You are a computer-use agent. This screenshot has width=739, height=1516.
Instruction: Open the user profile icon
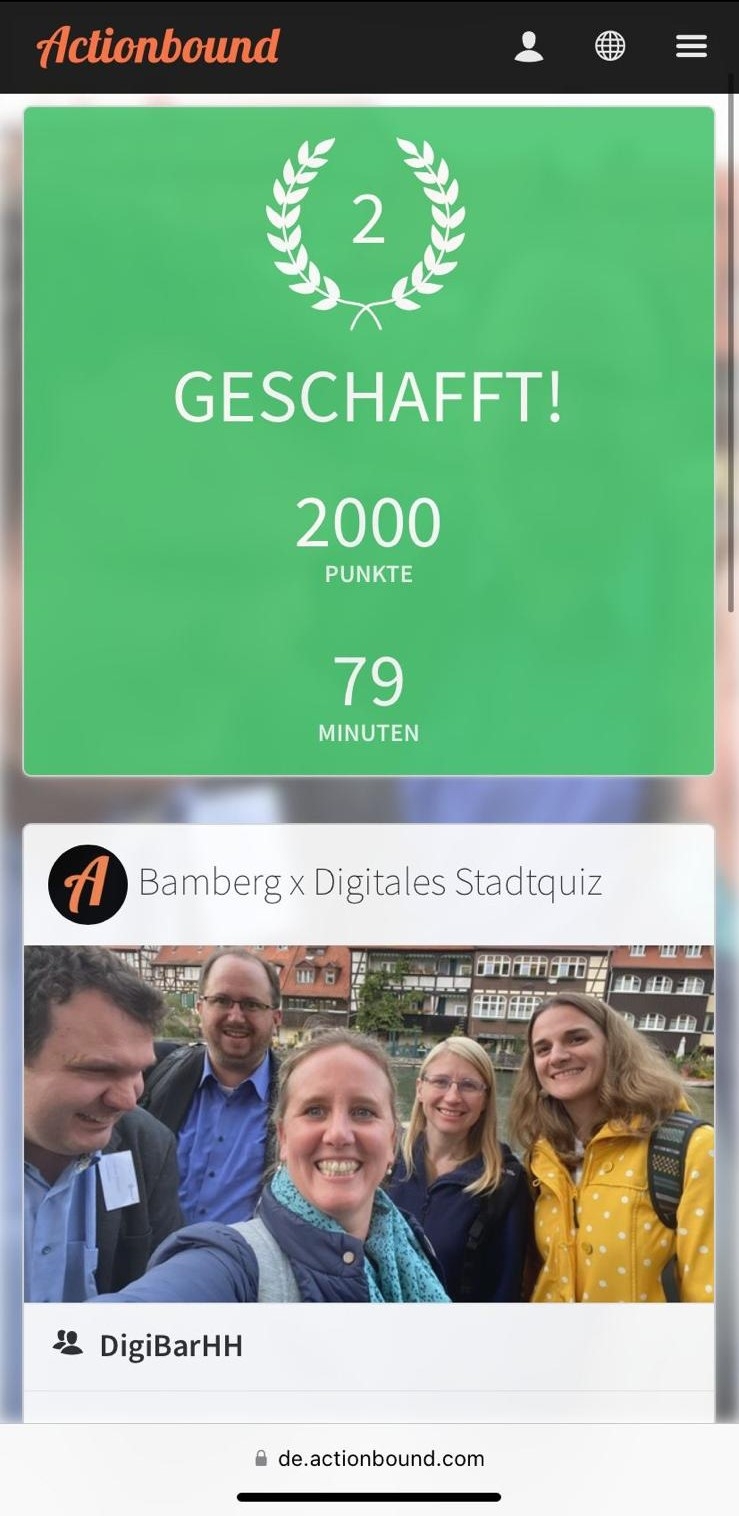point(529,46)
